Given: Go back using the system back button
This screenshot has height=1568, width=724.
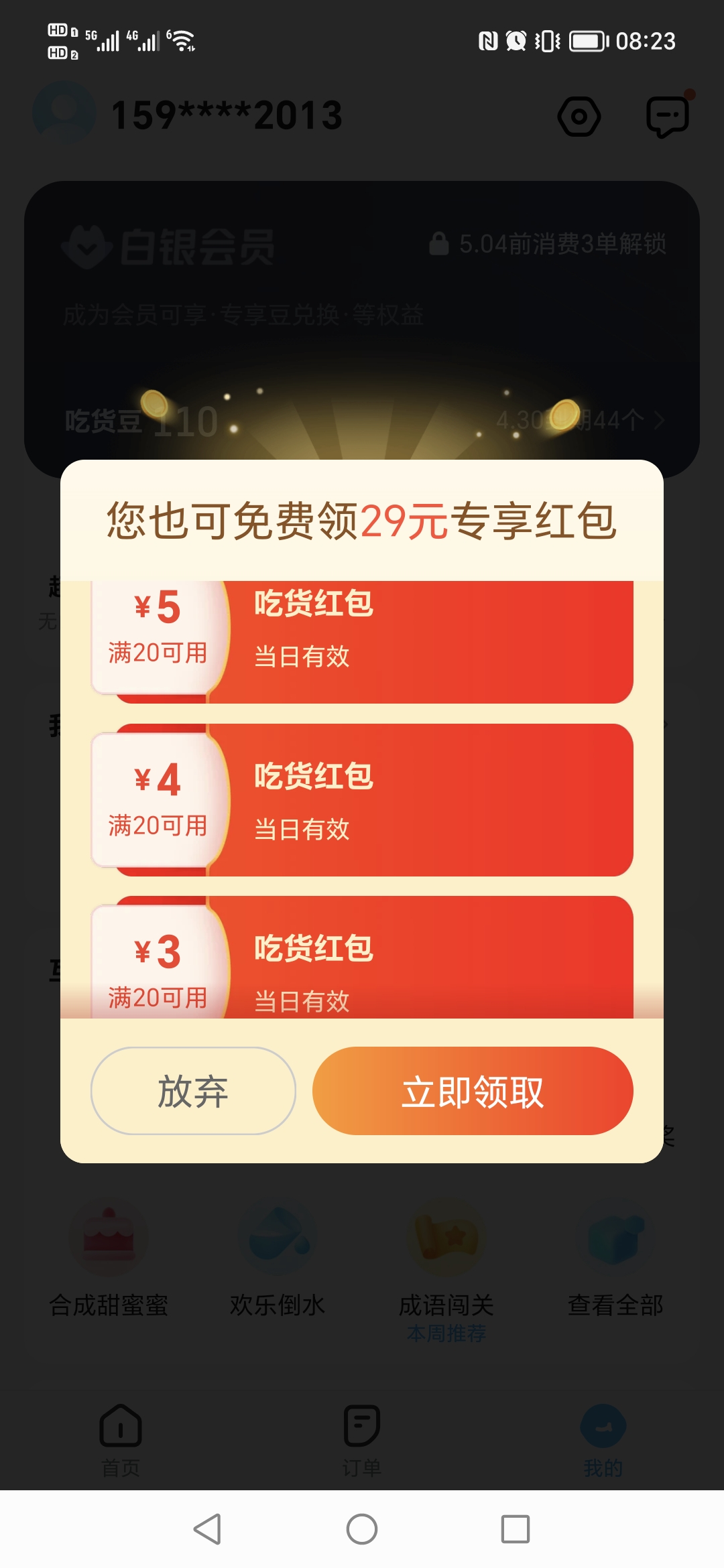Looking at the screenshot, I should 207,1529.
